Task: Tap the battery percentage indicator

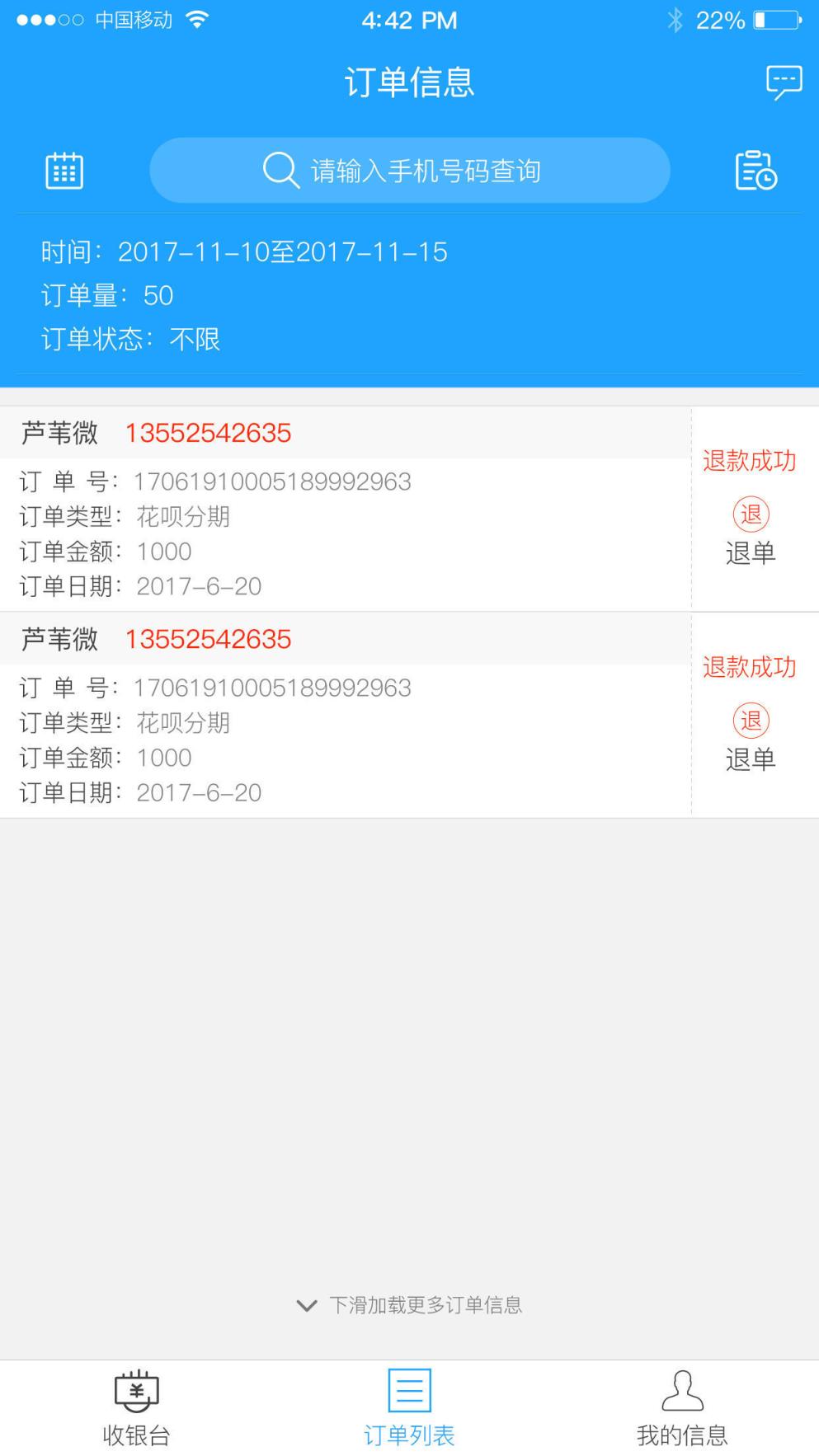Action: point(719,18)
